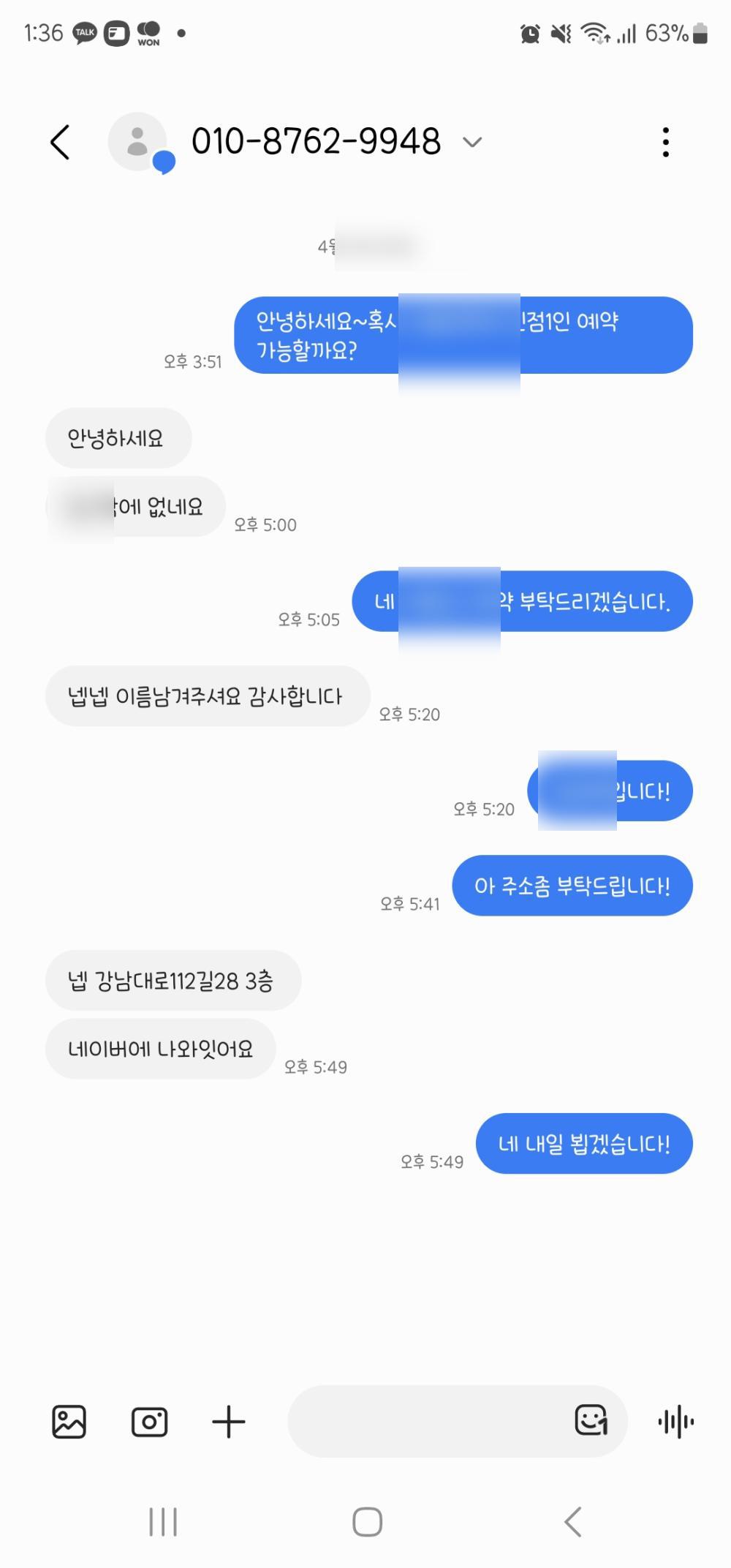Expand the 010-8762-9948 contact dropdown
Image resolution: width=731 pixels, height=1568 pixels.
(x=473, y=142)
